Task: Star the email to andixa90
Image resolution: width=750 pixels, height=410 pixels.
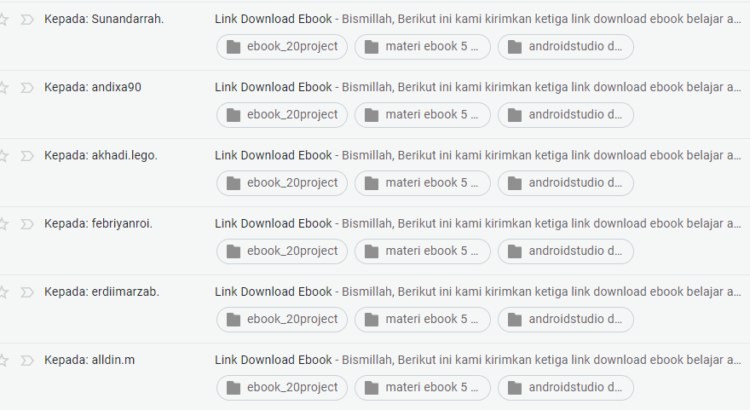Action: 4,87
